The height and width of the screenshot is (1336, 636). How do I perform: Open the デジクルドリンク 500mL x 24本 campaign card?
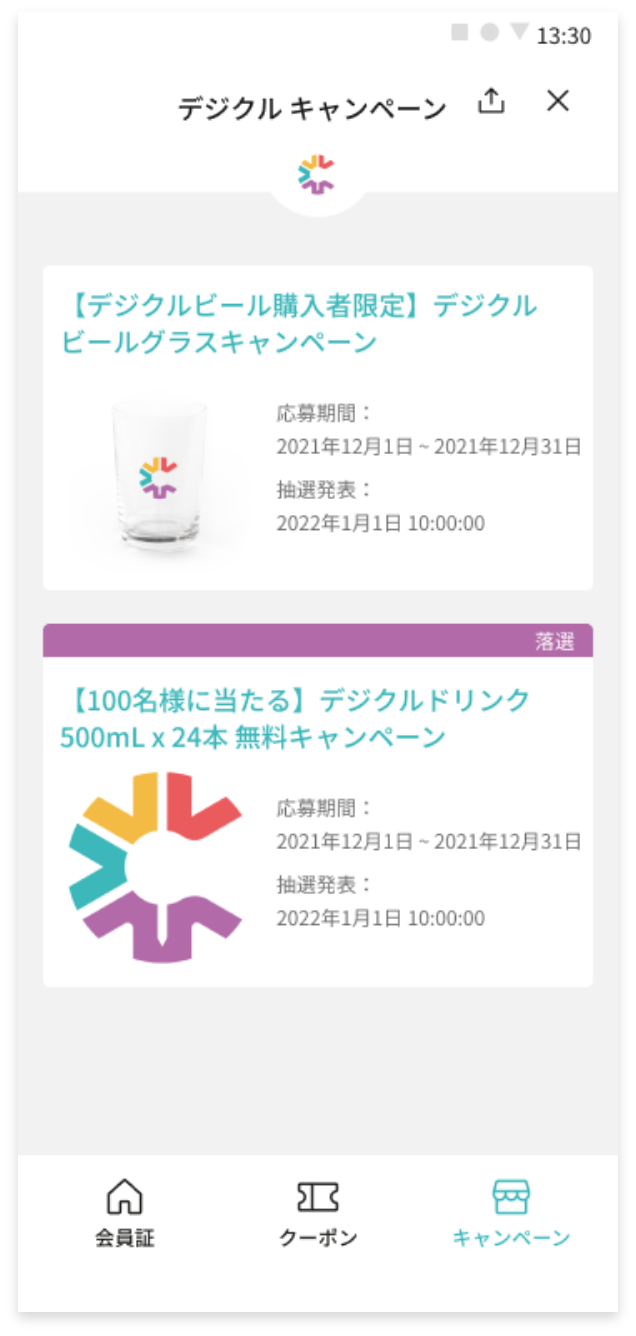(x=317, y=820)
